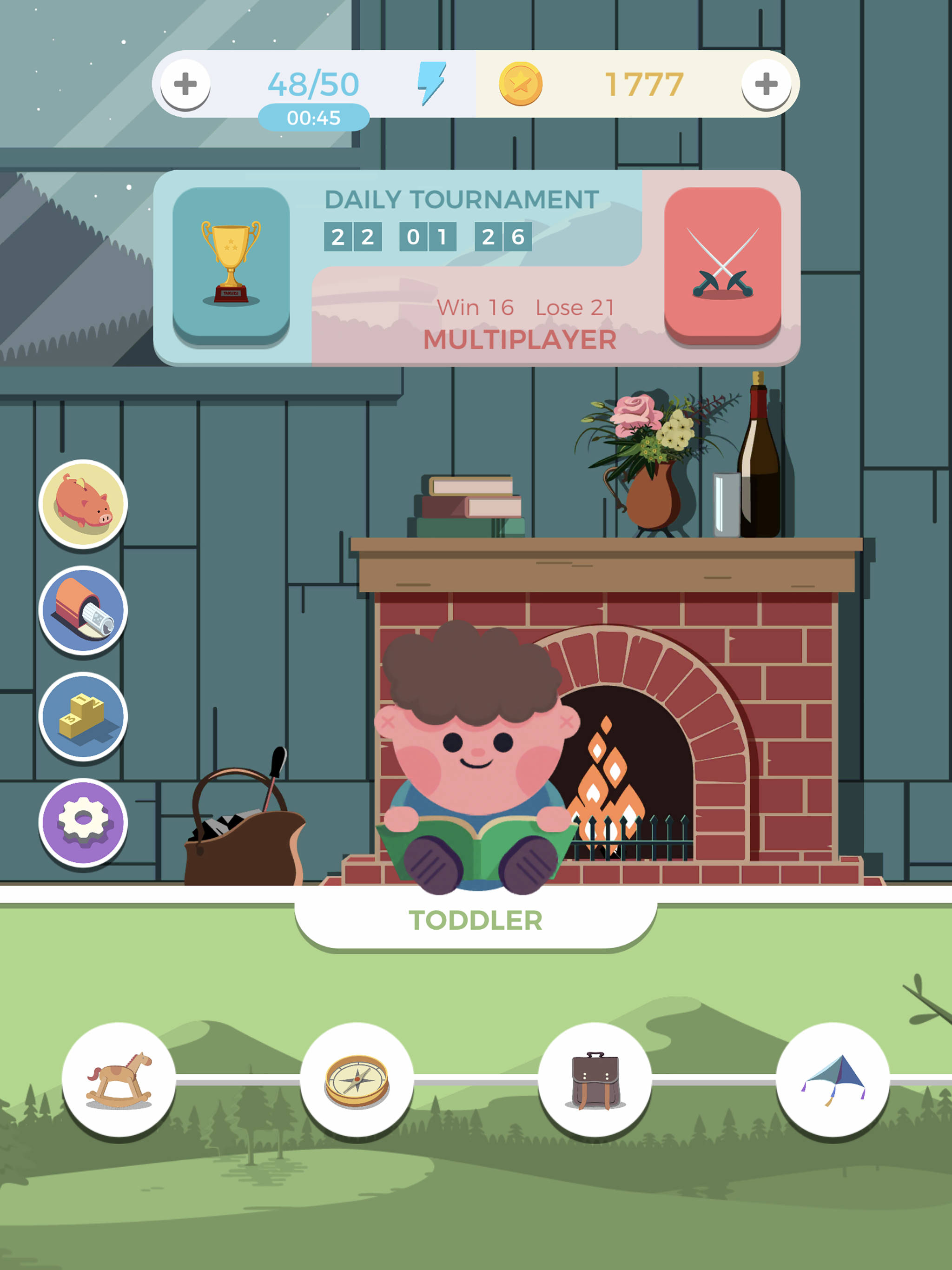This screenshot has width=952, height=1270.
Task: Select the compass level
Action: point(357,1079)
